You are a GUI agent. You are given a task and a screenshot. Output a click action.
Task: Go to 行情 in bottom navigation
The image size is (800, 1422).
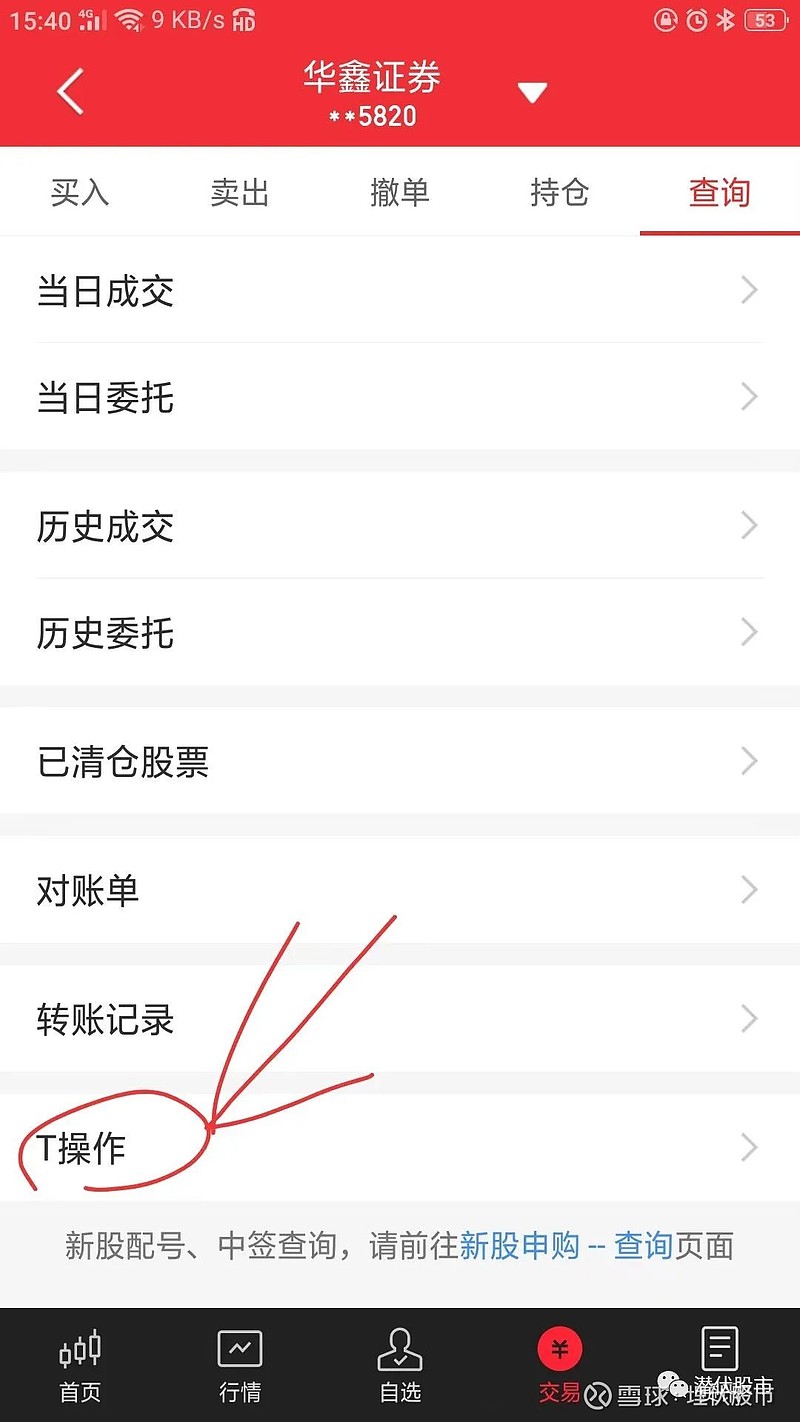[240, 1365]
